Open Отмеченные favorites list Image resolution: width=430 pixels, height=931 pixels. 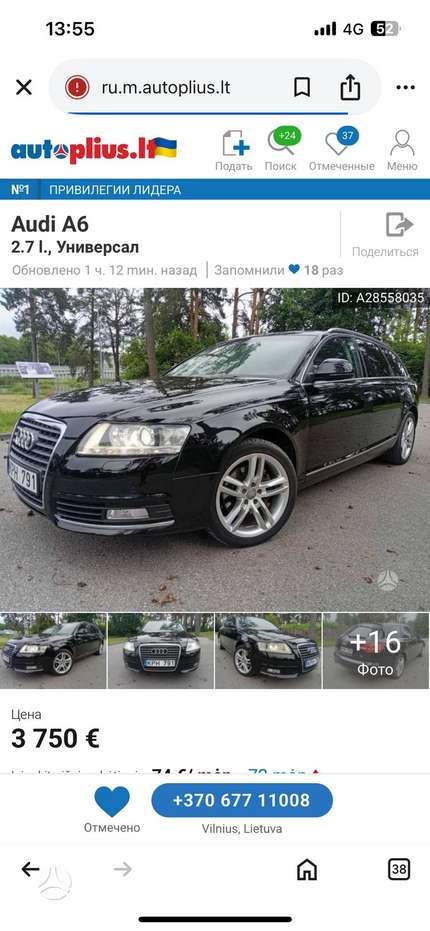pos(342,151)
